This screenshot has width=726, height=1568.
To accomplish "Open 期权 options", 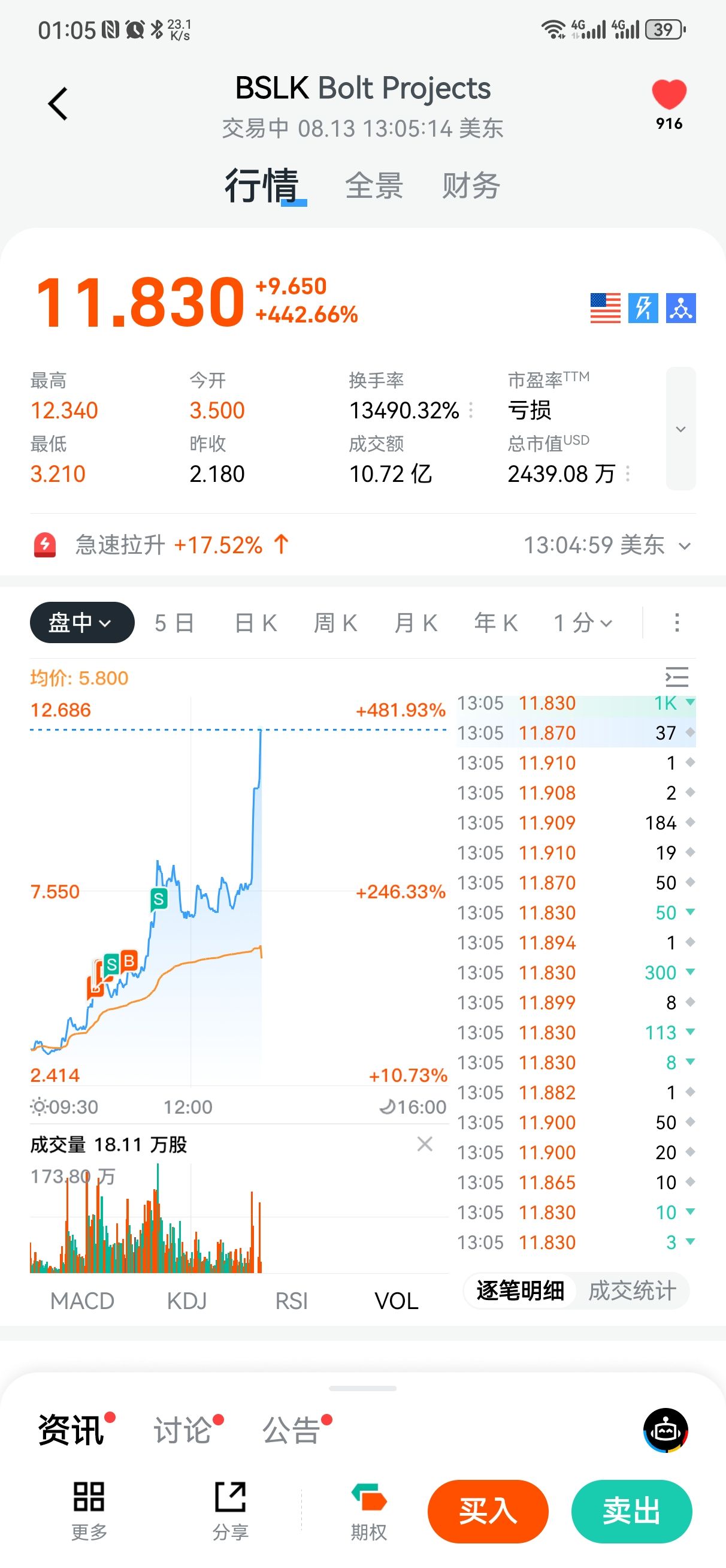I will click(369, 1512).
